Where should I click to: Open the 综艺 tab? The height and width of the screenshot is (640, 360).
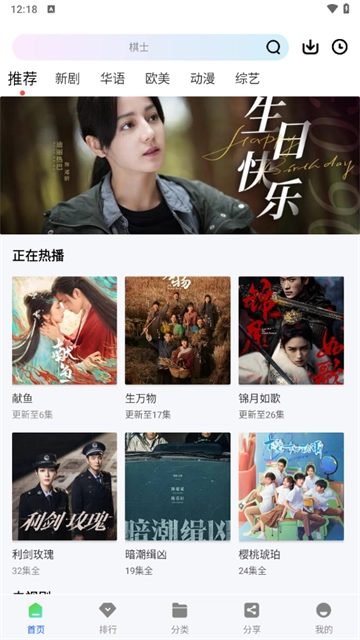[247, 78]
